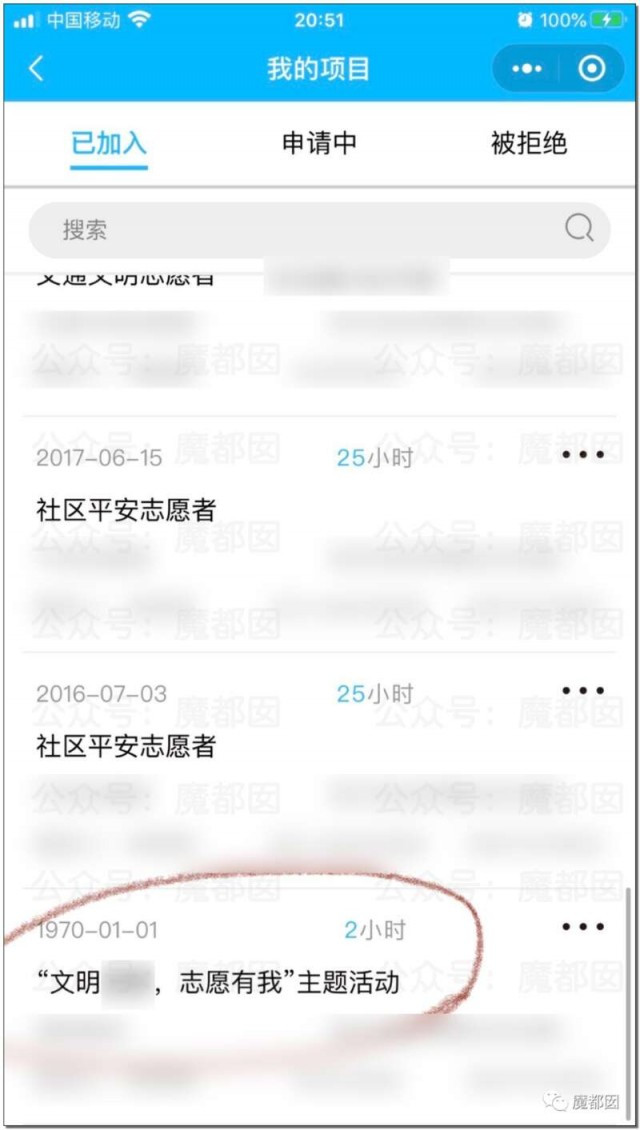640x1130 pixels.
Task: Switch to the 申请中 tab
Action: click(x=319, y=144)
